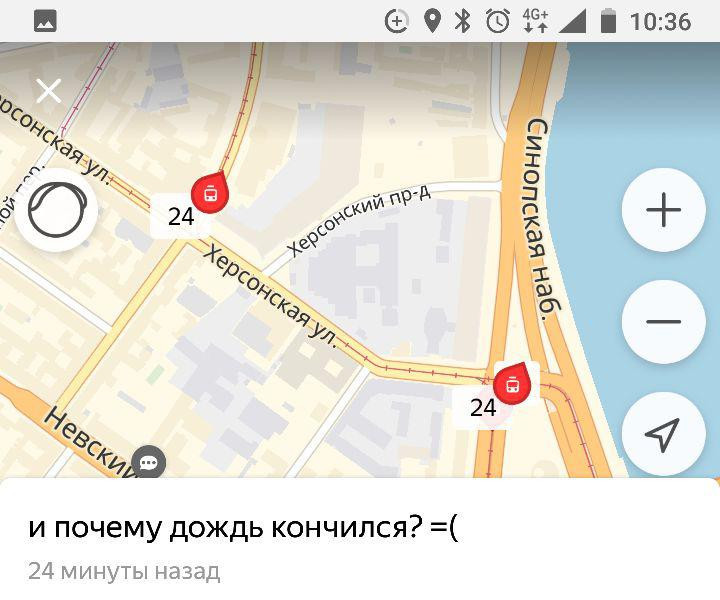
Task: Open the Alice voice assistant button
Action: point(56,211)
